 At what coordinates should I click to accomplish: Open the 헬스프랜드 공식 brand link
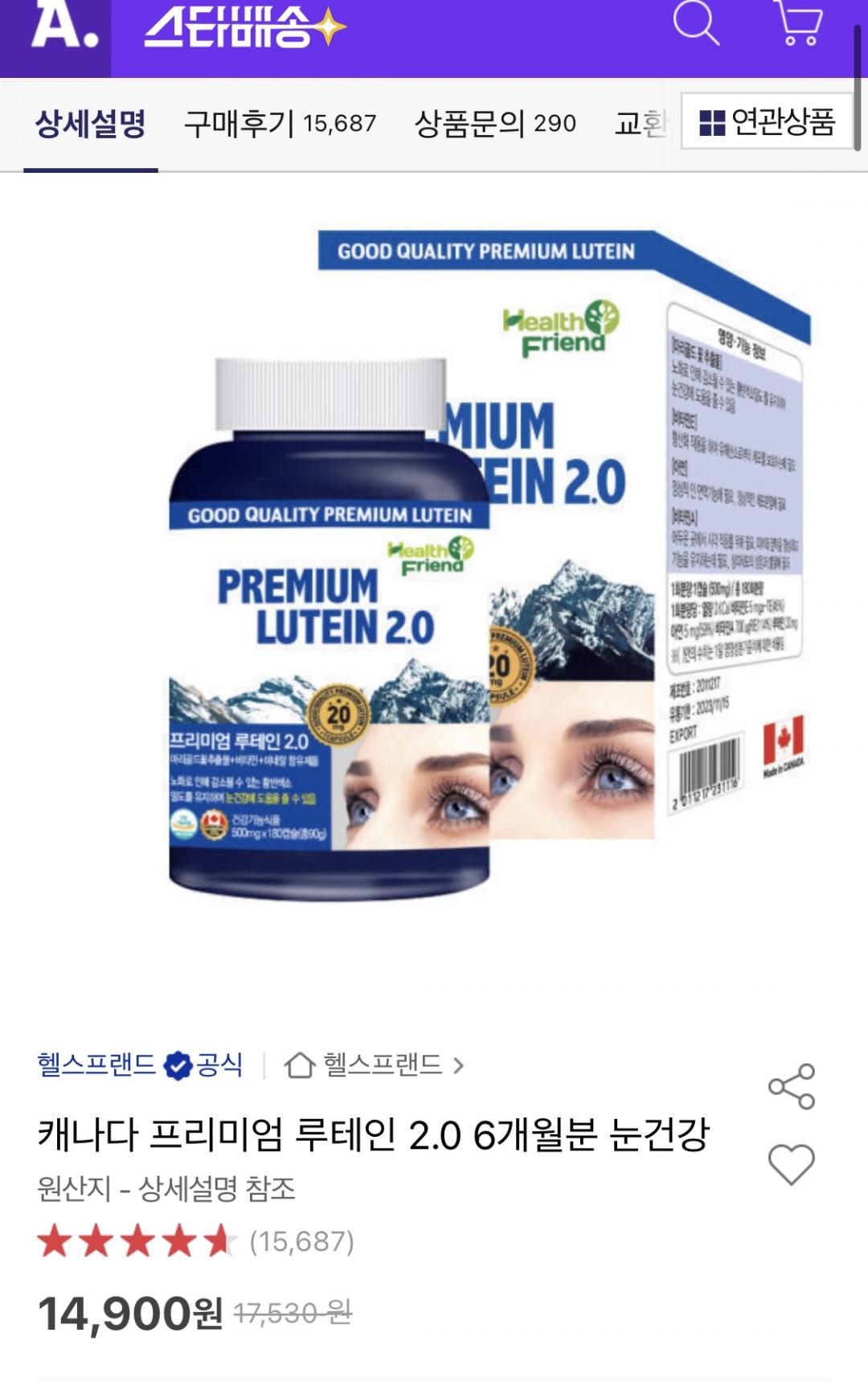tap(140, 1064)
